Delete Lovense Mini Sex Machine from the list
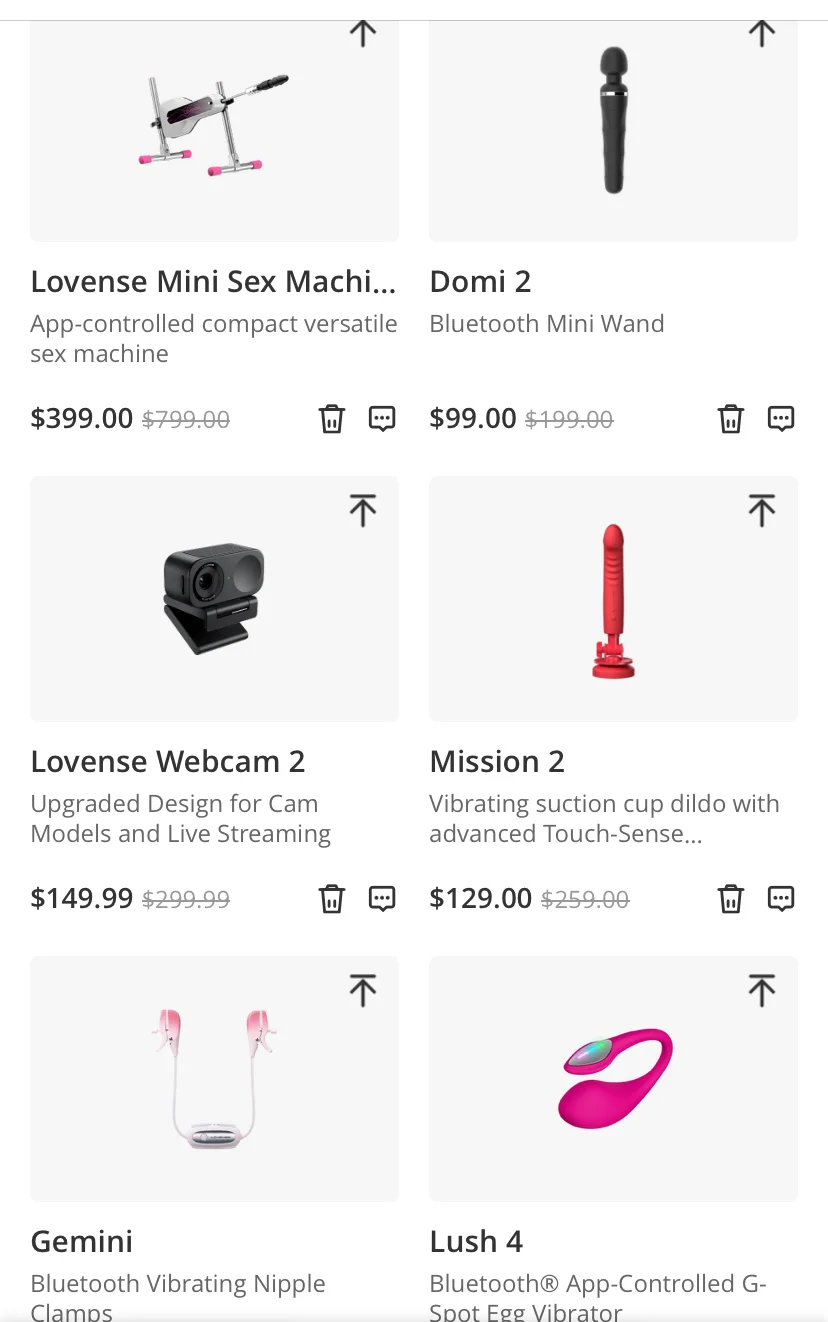 (x=331, y=419)
